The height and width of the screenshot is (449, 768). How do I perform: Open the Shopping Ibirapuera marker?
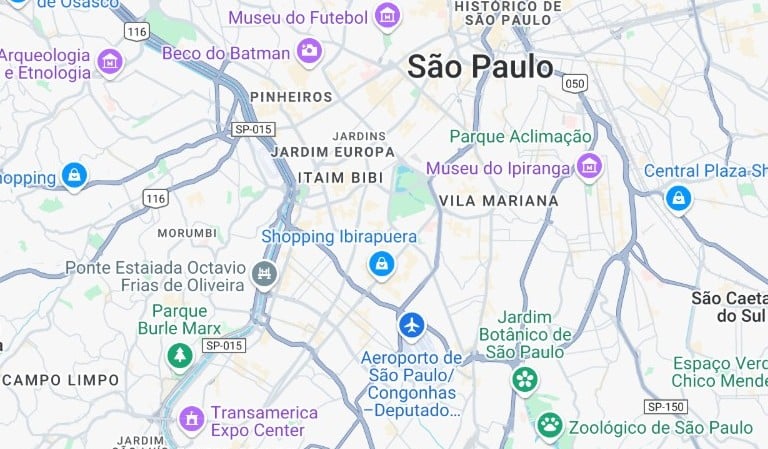coord(380,264)
